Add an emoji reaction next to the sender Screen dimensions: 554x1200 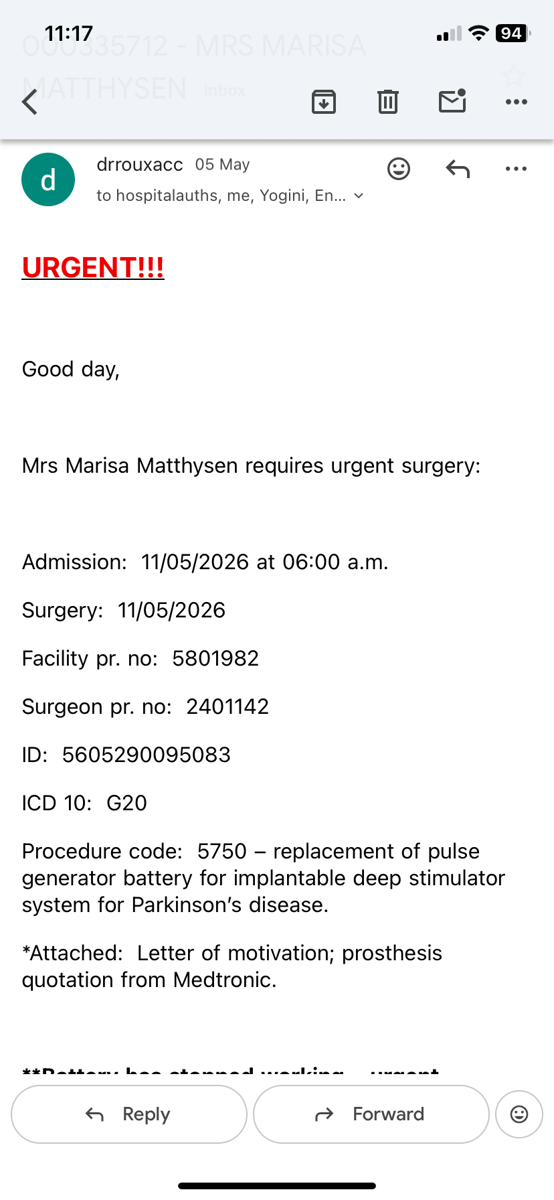click(398, 169)
